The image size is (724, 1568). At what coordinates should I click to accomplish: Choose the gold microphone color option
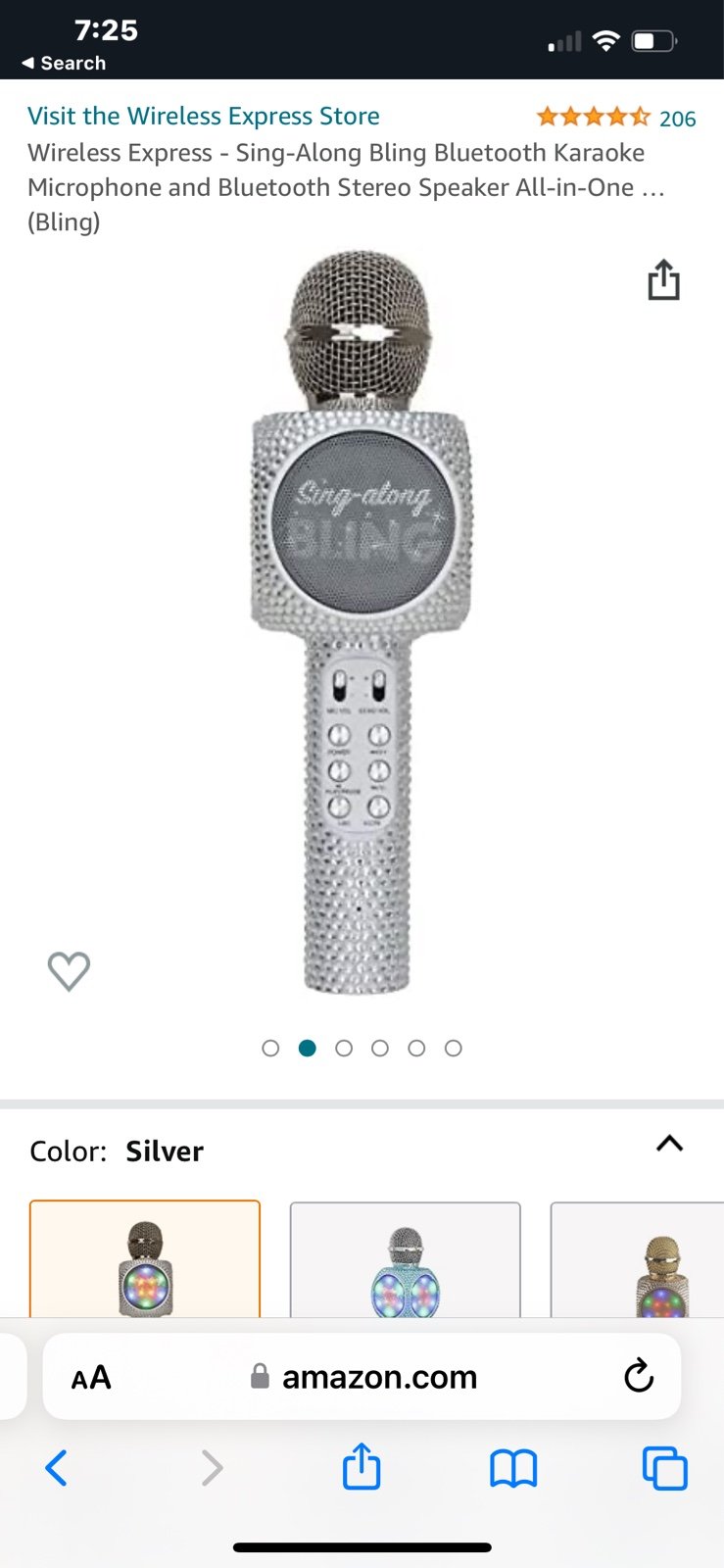click(x=637, y=1260)
